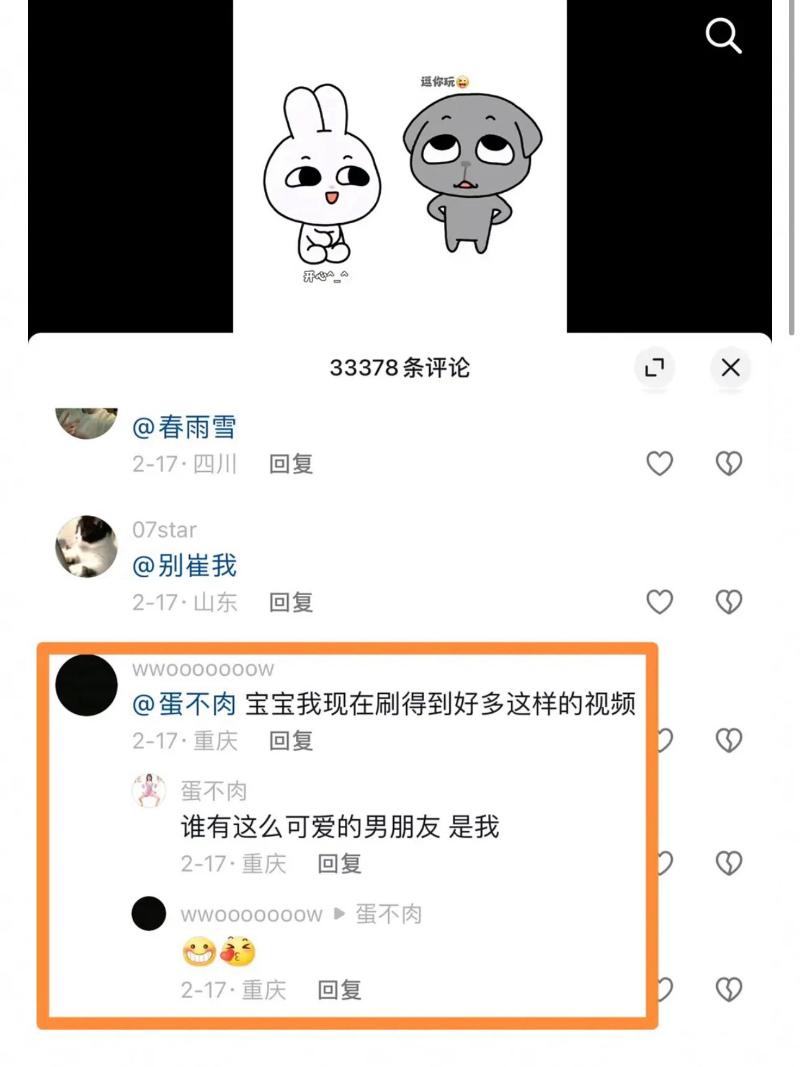Open the @蛋不肉 mention in wwooooooow's comment

click(x=184, y=704)
